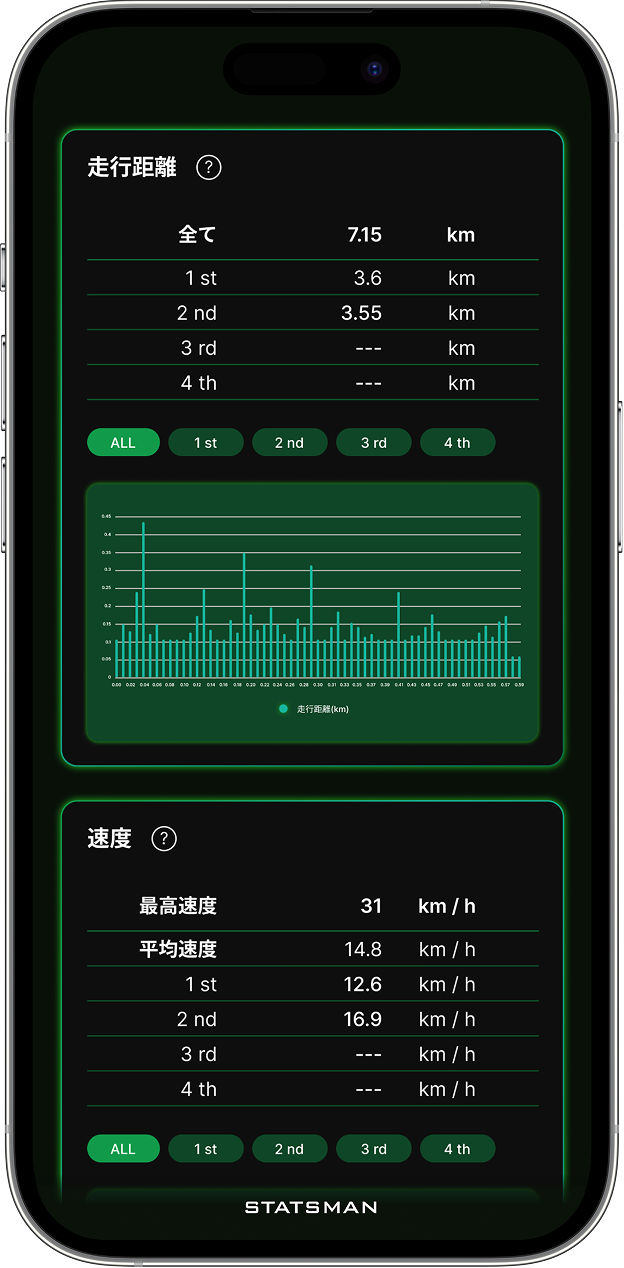
Task: Tap the 4 th chip in 走行距離 section
Action: [457, 442]
